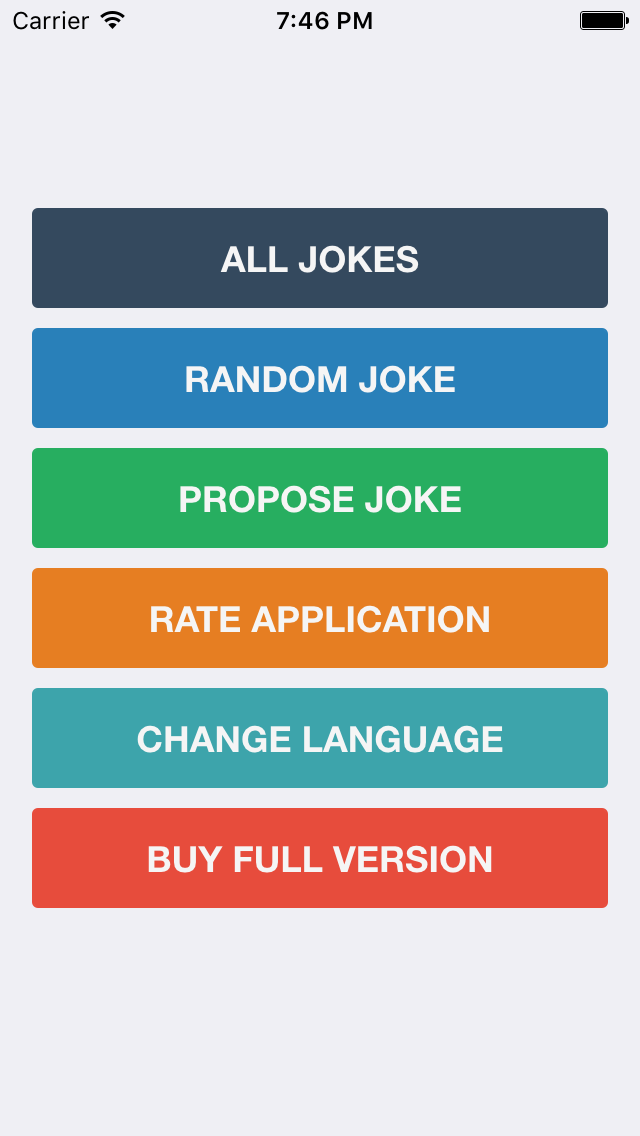Tap the Propose Joke button
The image size is (640, 1136).
[320, 498]
